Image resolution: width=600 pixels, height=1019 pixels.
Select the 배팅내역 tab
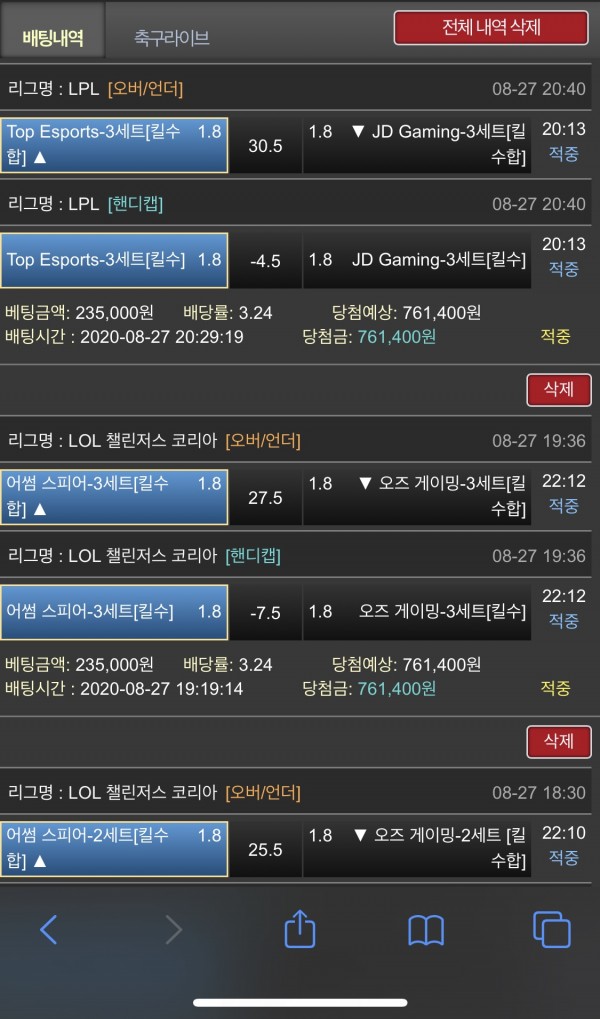(x=52, y=38)
